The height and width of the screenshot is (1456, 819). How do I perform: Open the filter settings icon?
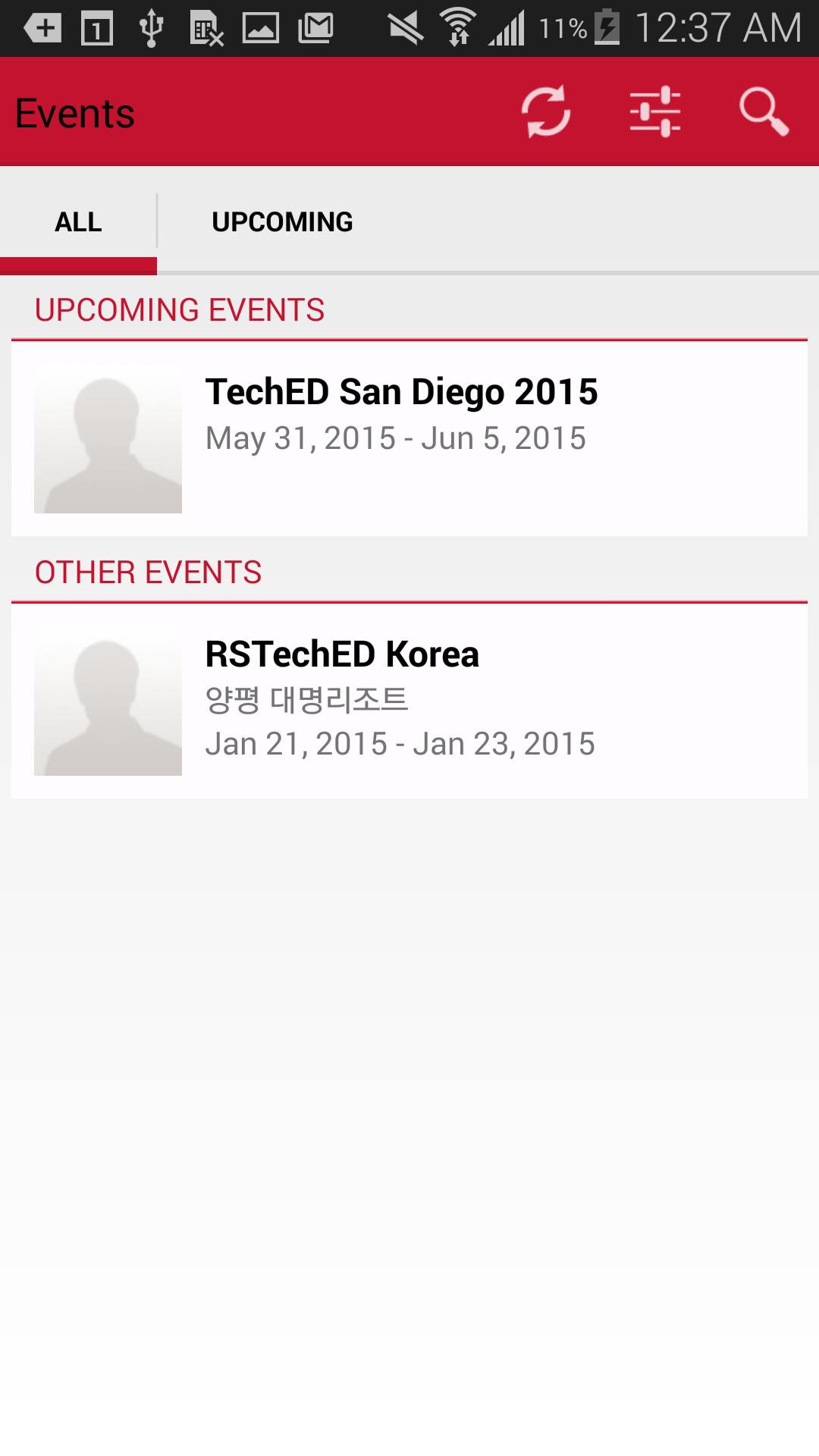[x=654, y=111]
